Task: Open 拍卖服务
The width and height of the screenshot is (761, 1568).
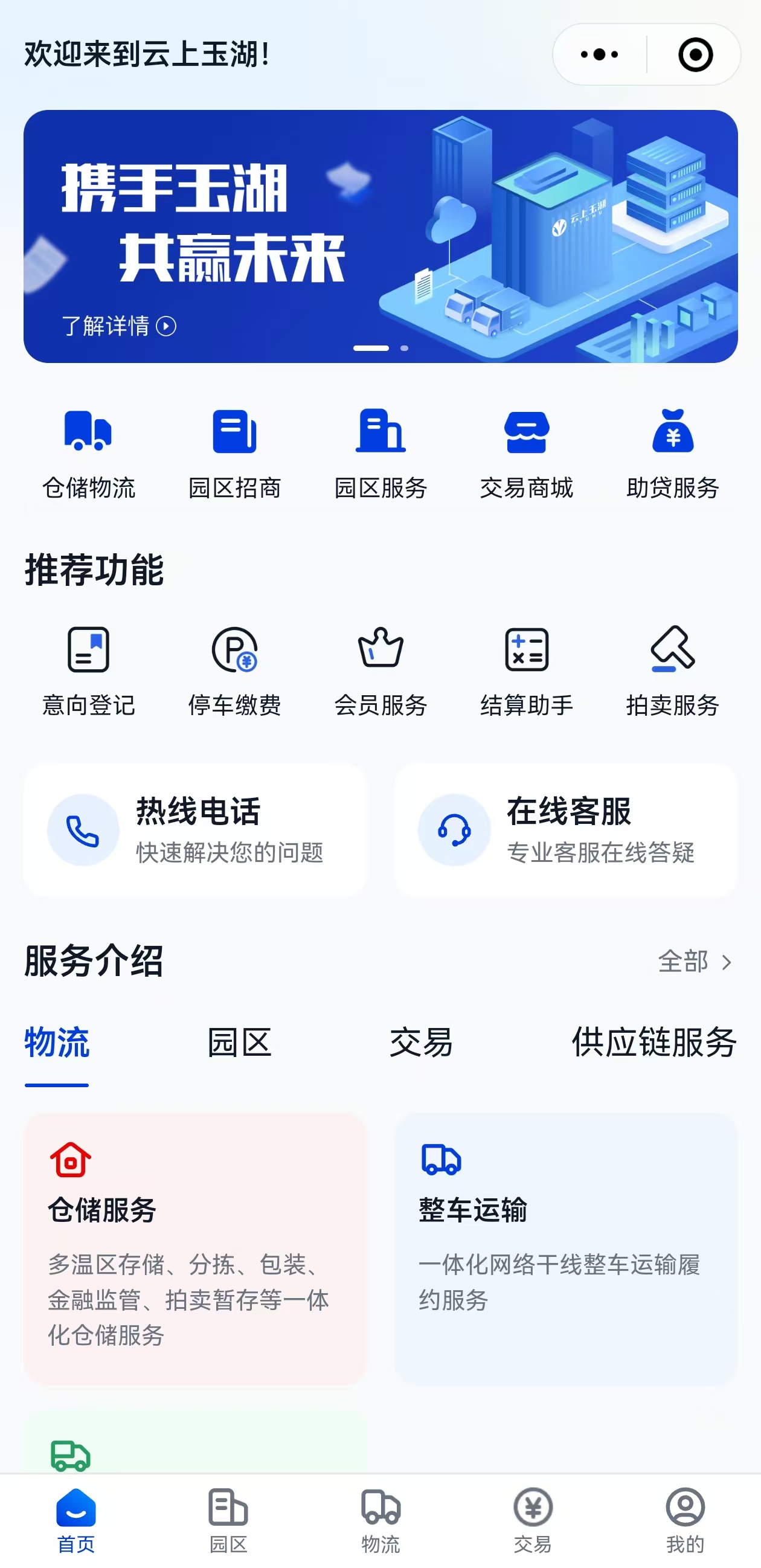Action: click(x=673, y=671)
